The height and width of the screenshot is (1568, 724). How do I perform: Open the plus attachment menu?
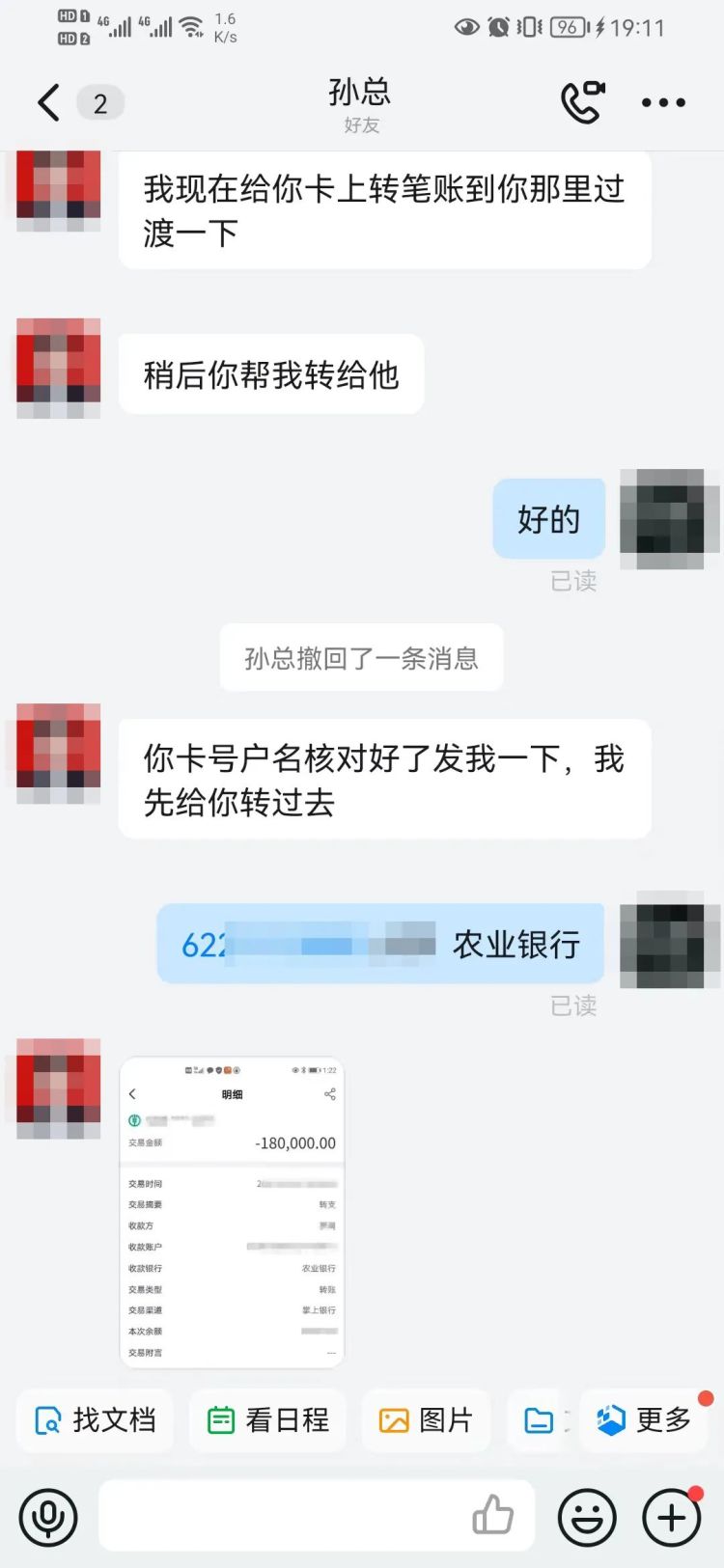point(672,1517)
